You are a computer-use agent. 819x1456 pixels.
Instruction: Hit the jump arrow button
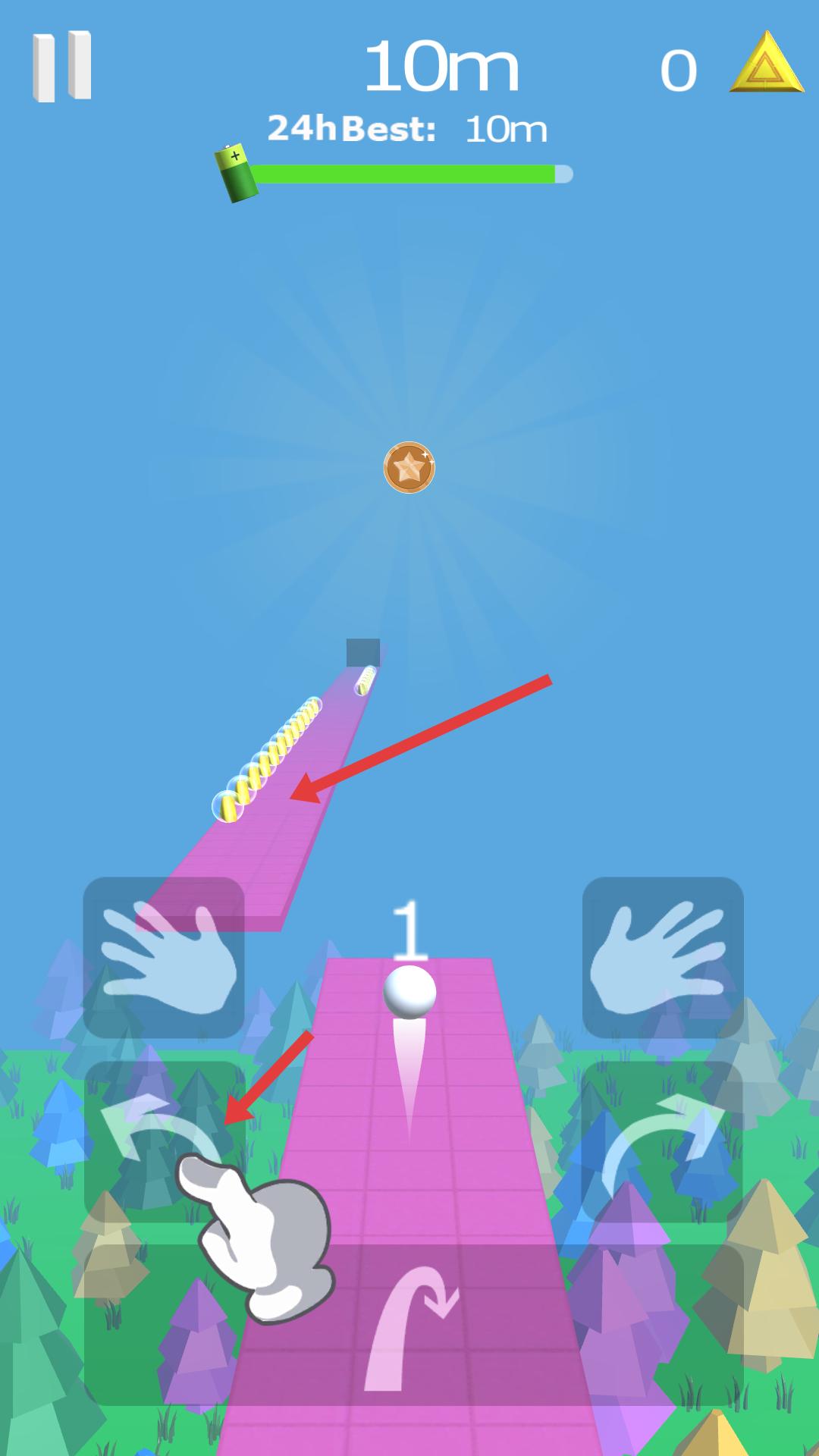click(x=413, y=1329)
